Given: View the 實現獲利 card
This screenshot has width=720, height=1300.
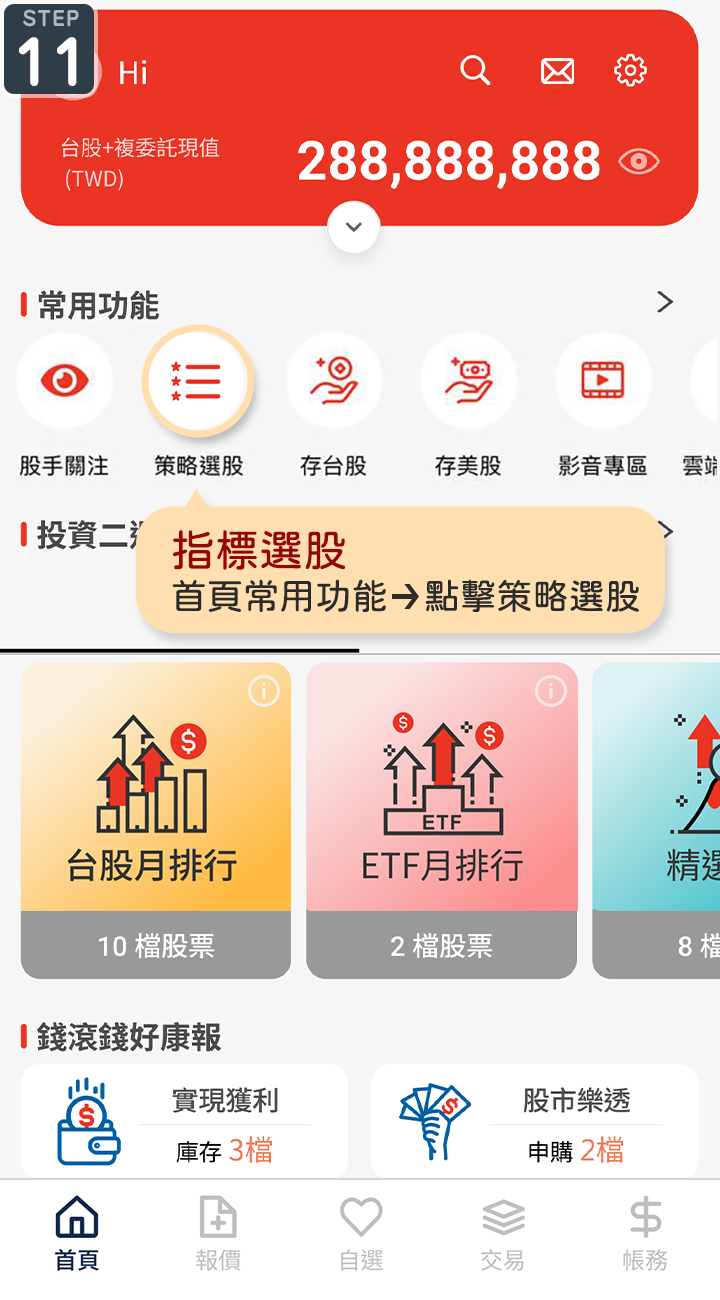Looking at the screenshot, I should tap(184, 1124).
